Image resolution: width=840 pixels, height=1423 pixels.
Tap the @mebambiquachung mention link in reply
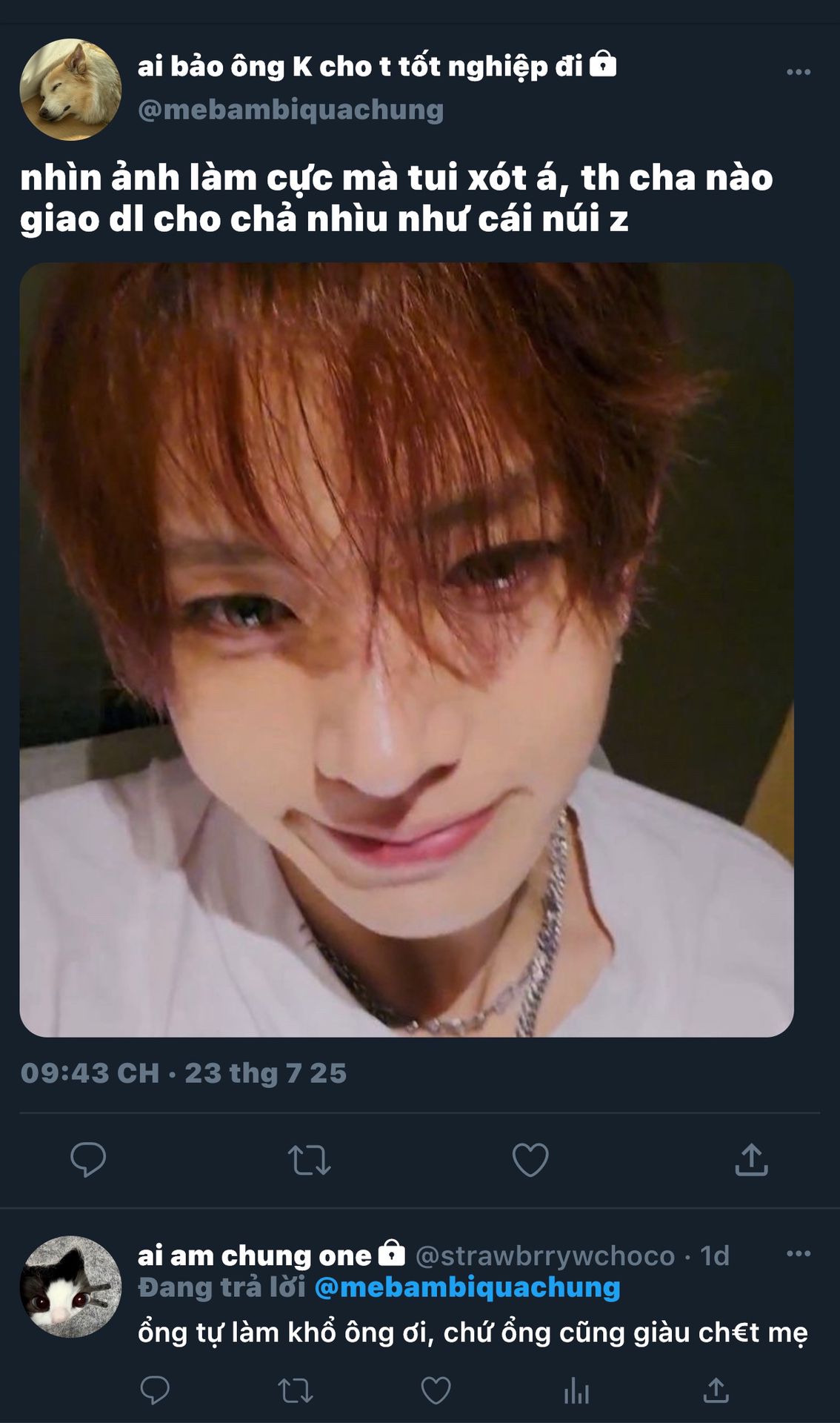(x=467, y=1287)
